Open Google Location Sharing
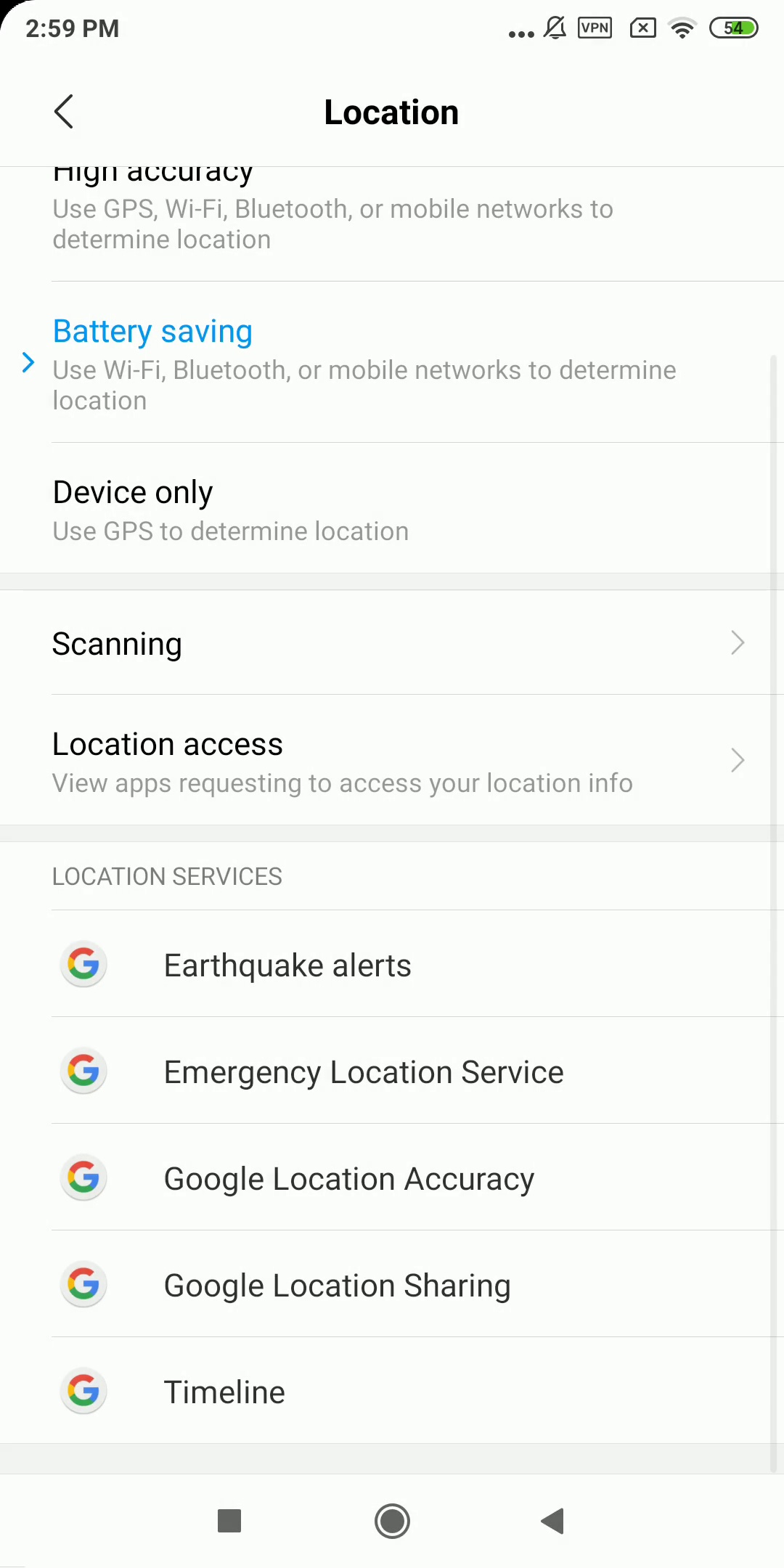Screen dimensions: 784x1568 pos(392,1285)
